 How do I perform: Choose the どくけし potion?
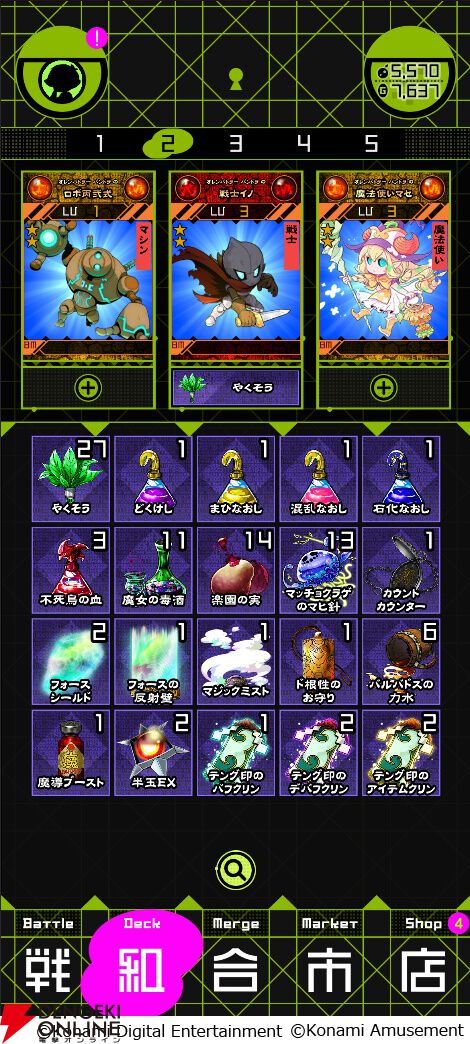pos(153,479)
